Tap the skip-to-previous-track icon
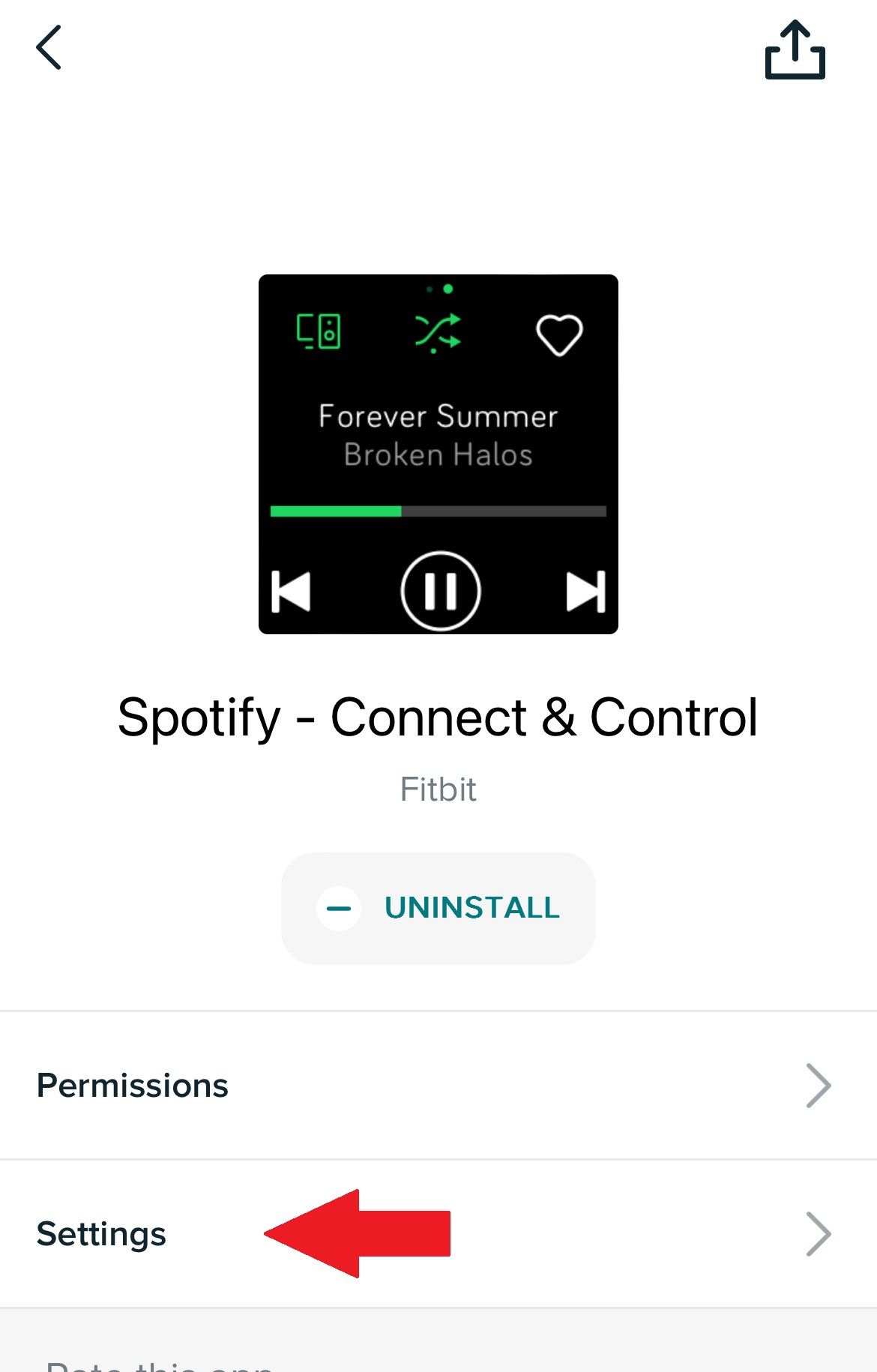 point(292,590)
